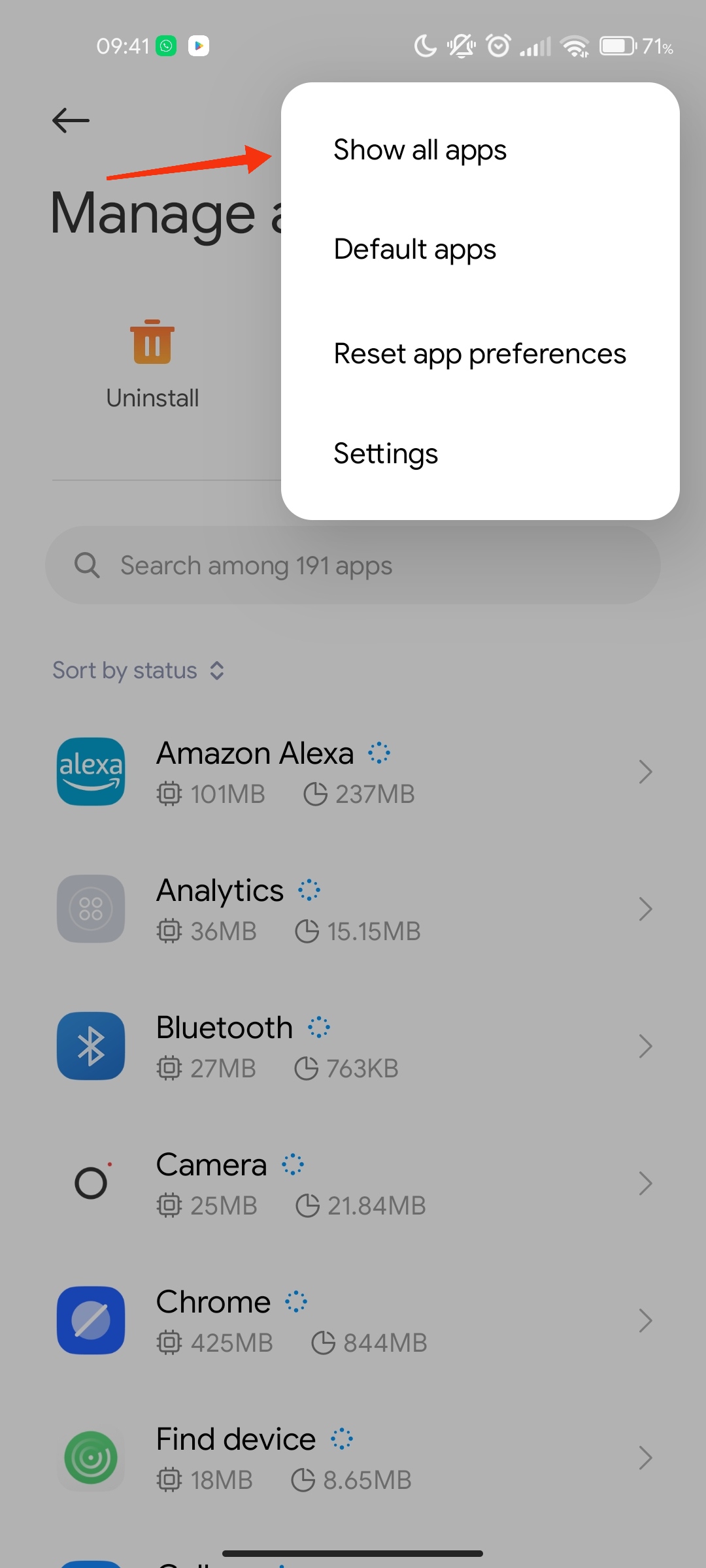Open Find device app details
706x1568 pixels.
353,1458
